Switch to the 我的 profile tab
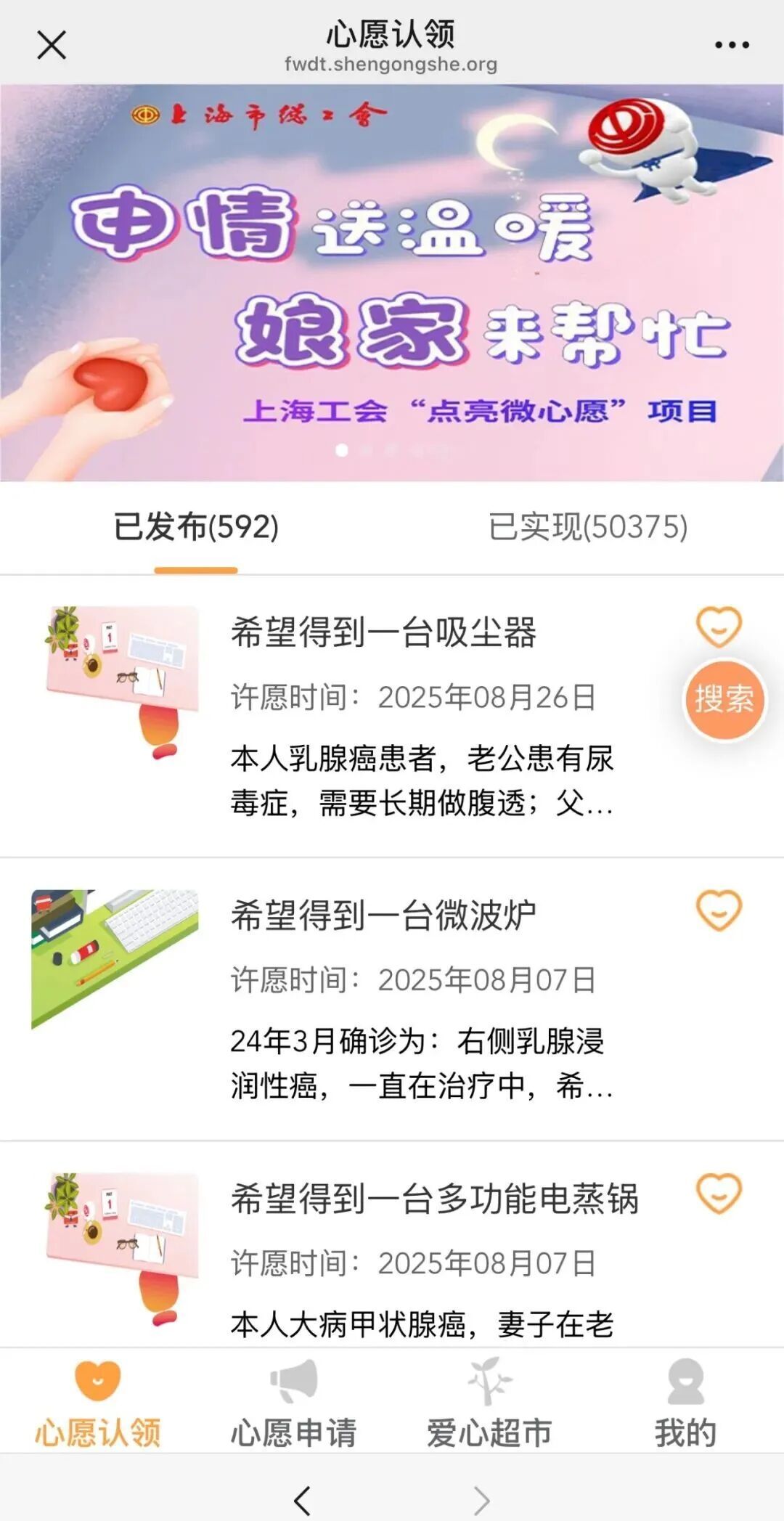The width and height of the screenshot is (784, 1521). (685, 1405)
